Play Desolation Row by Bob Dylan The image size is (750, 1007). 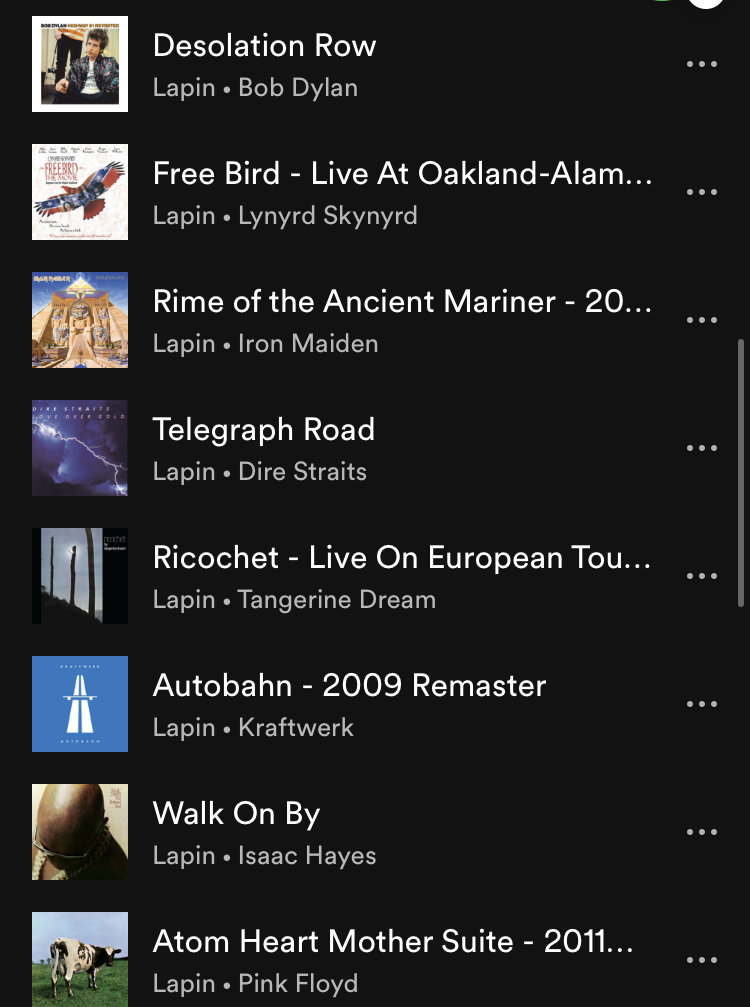click(265, 46)
